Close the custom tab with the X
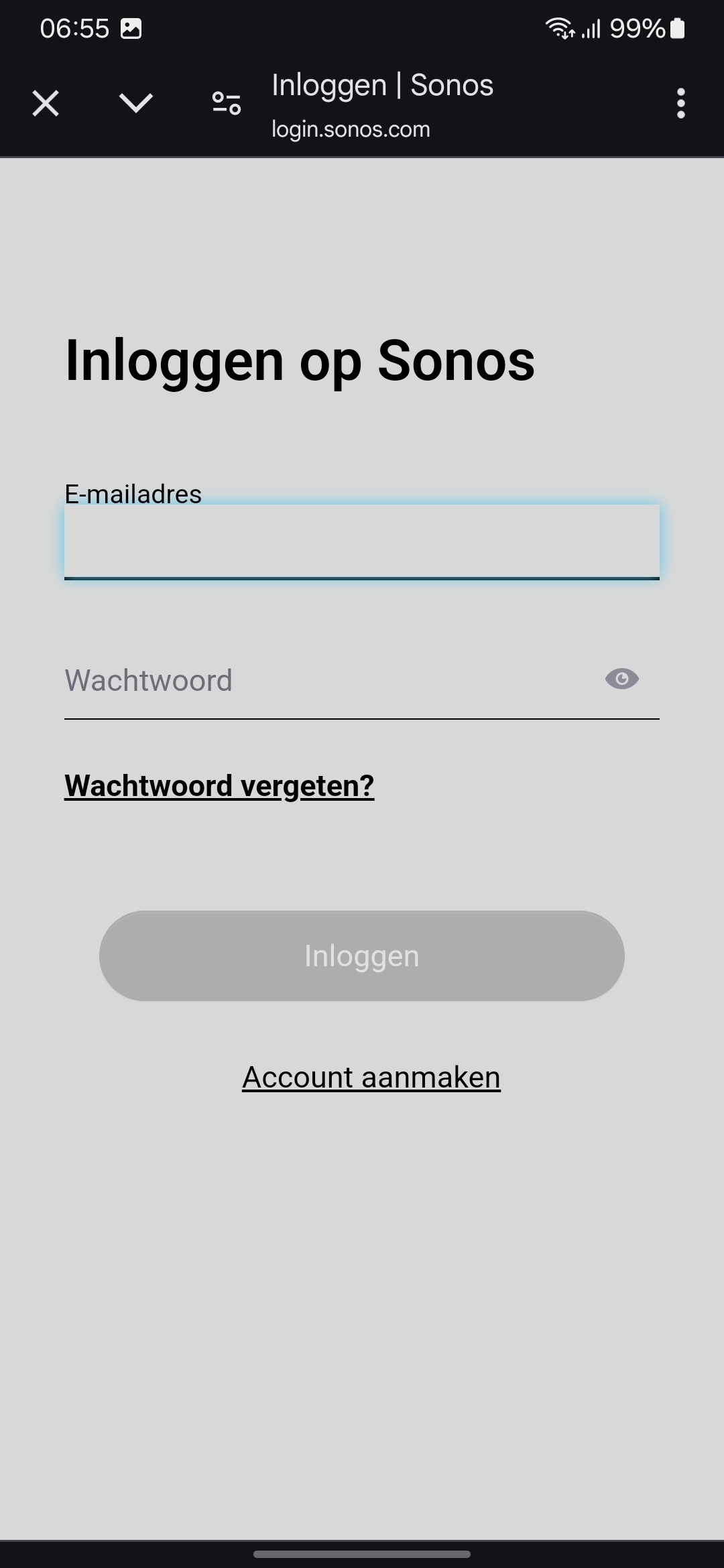The height and width of the screenshot is (1568, 724). click(46, 104)
